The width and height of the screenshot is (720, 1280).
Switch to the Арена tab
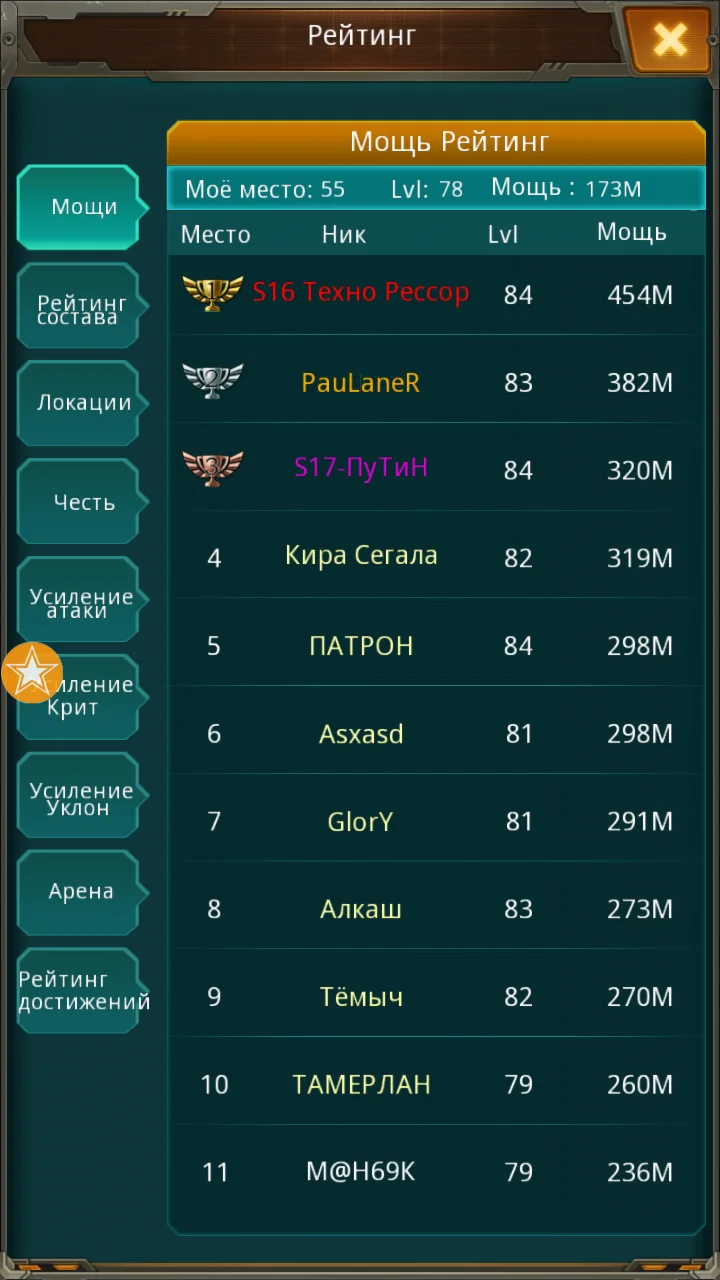click(79, 891)
